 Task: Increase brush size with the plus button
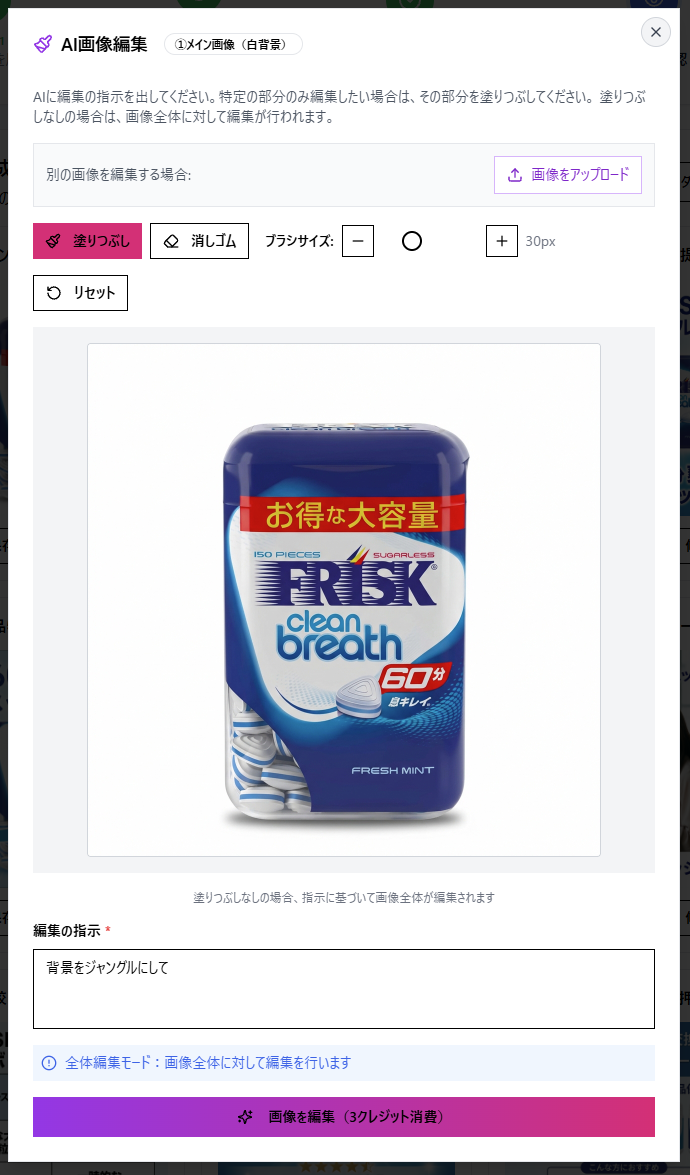click(x=502, y=241)
